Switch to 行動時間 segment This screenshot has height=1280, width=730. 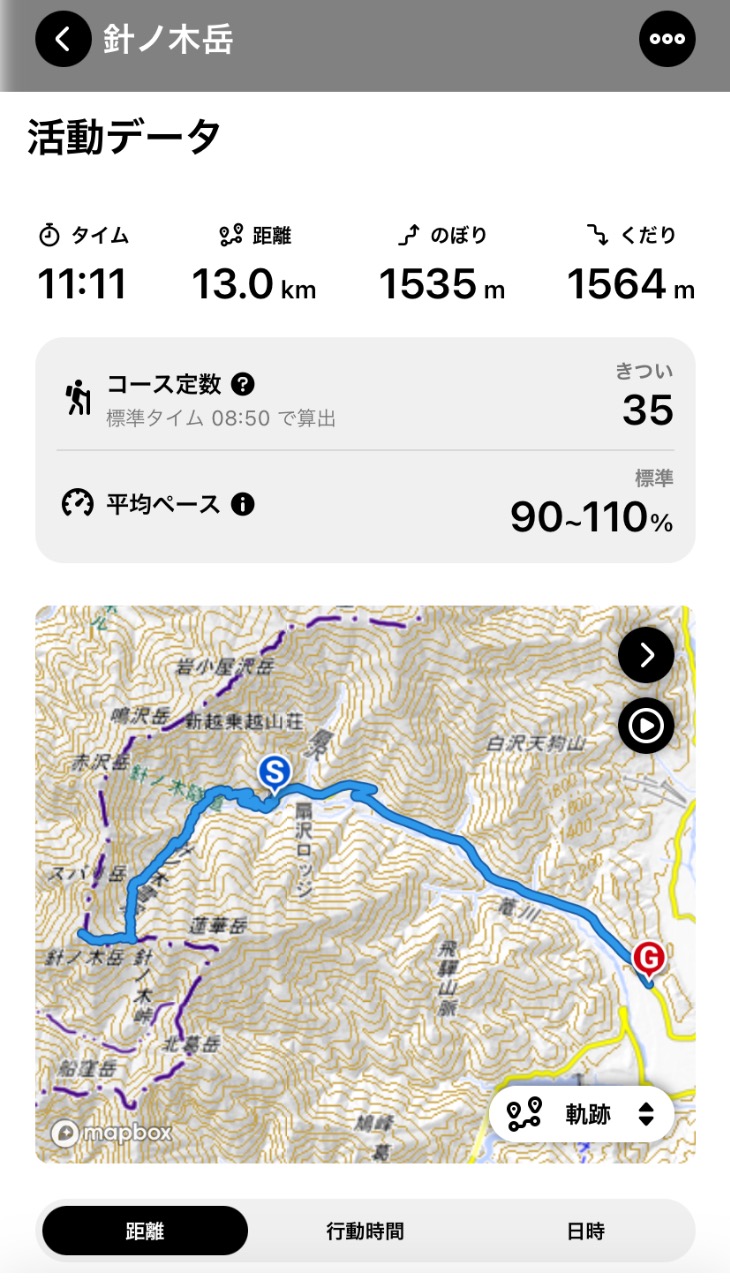pyautogui.click(x=365, y=1231)
